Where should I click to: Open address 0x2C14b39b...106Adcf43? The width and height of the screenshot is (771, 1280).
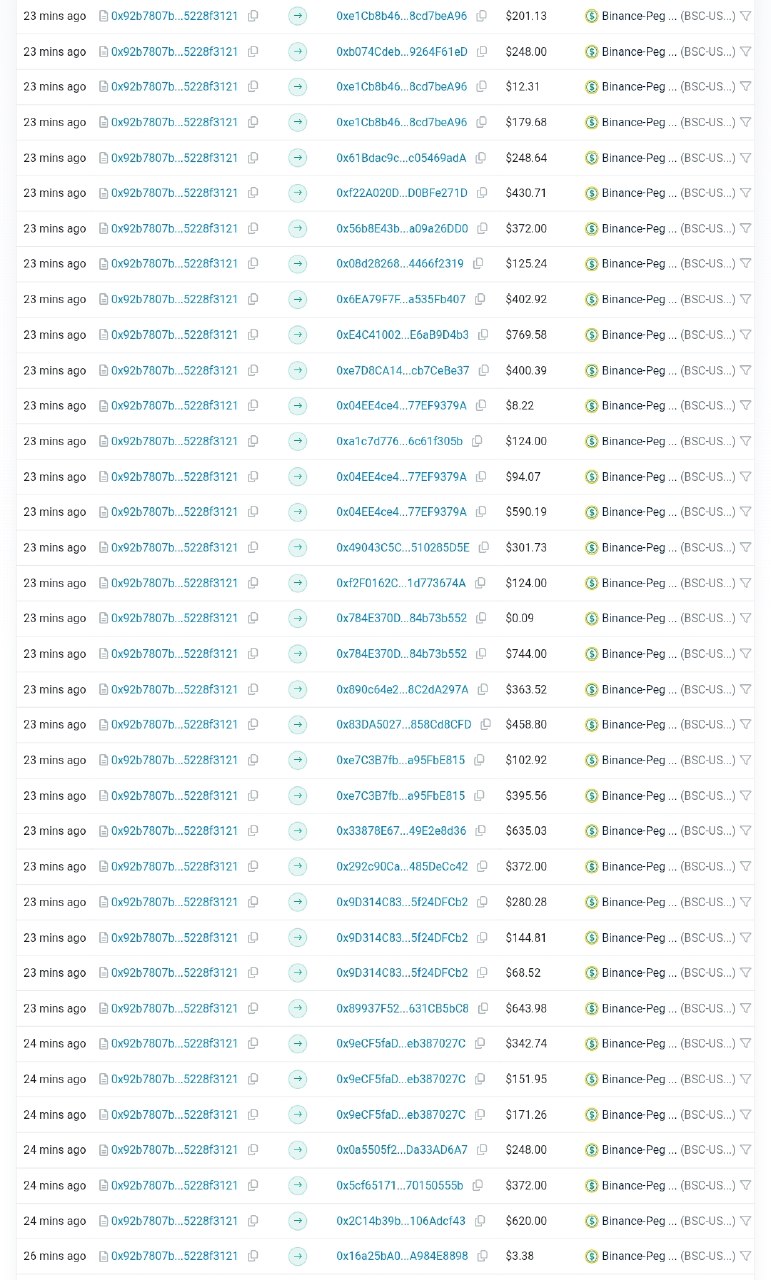pos(399,1221)
